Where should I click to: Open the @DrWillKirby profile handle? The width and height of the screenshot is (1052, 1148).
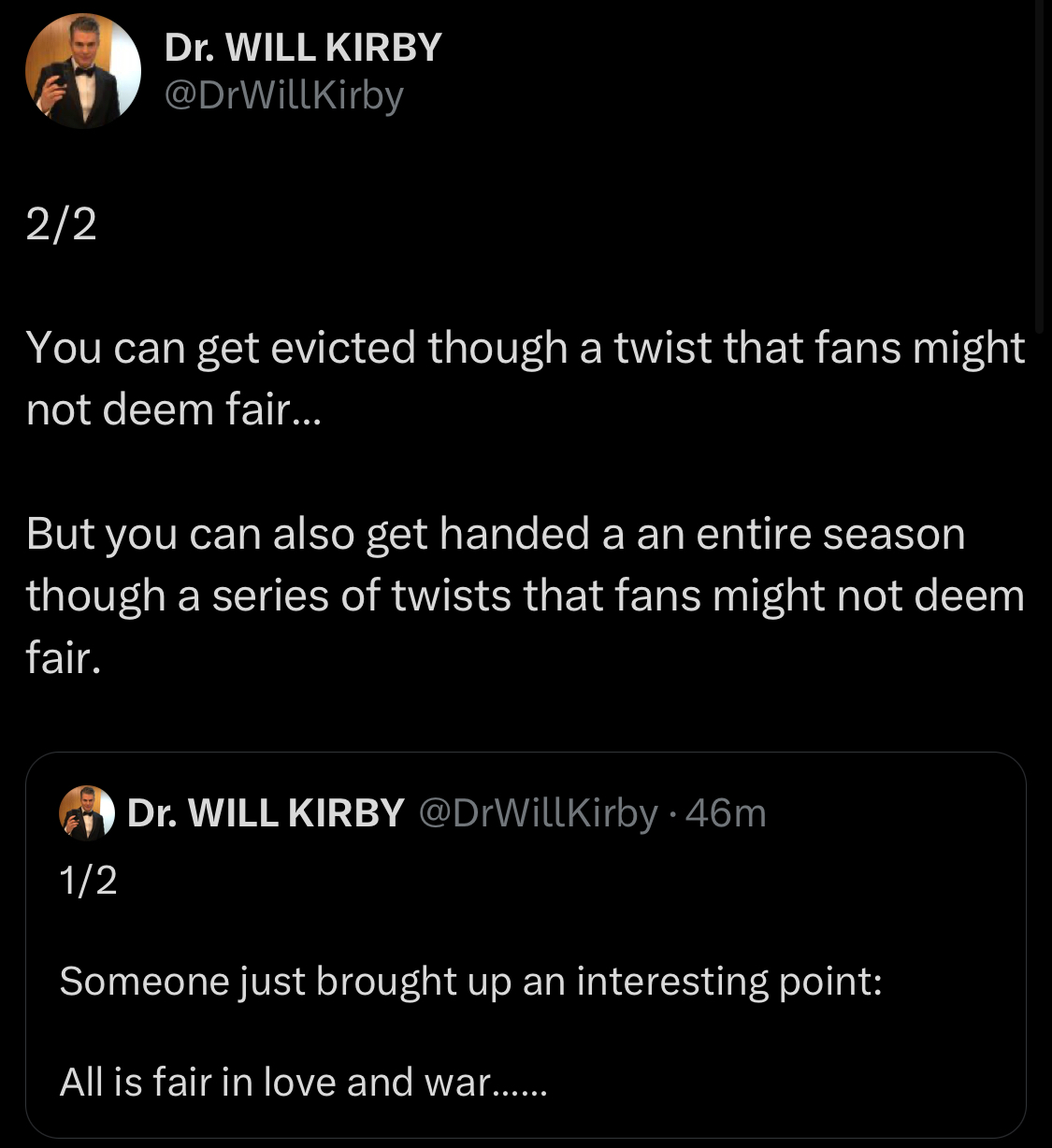[283, 95]
